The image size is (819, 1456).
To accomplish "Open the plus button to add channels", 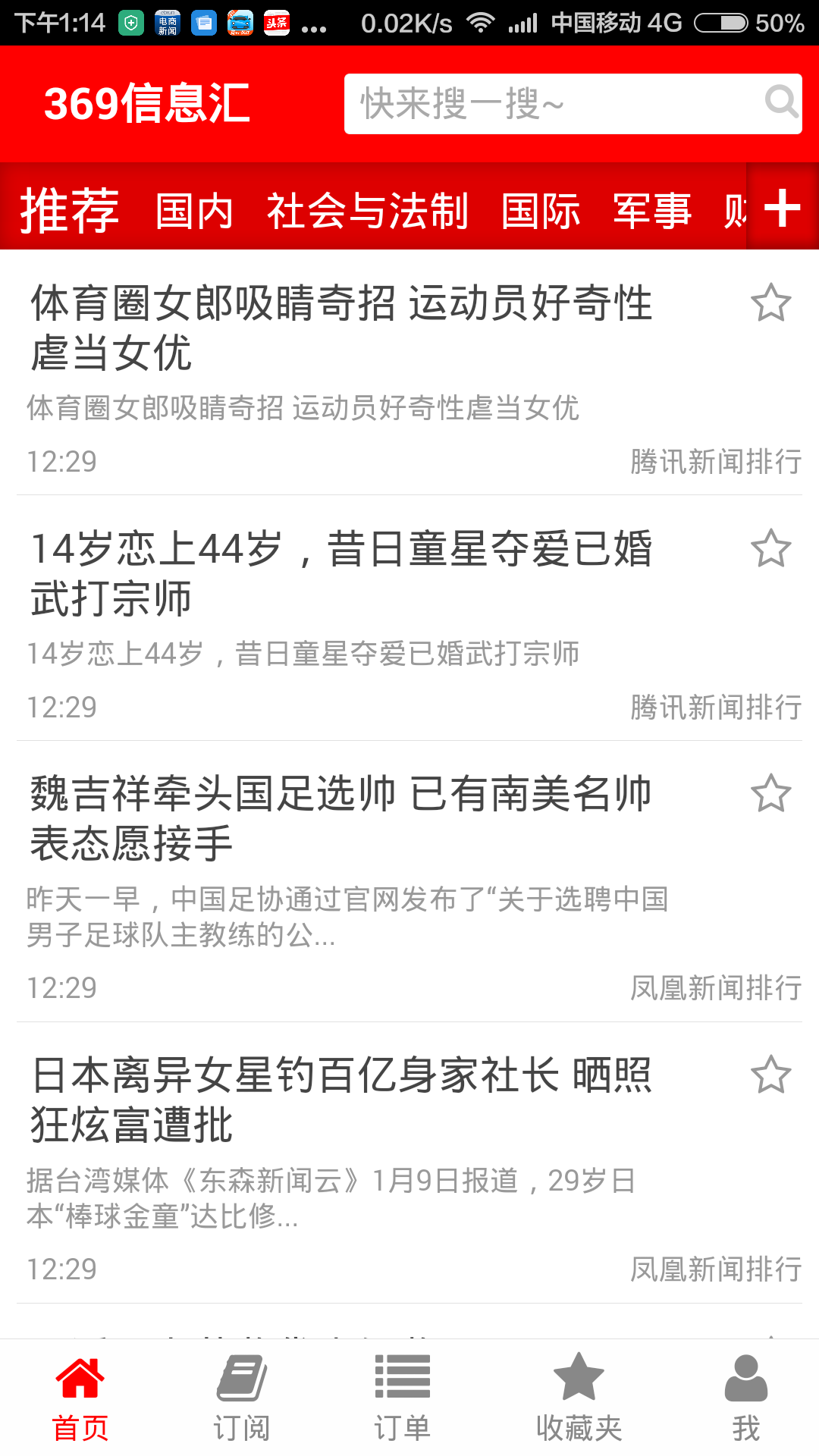I will [783, 209].
